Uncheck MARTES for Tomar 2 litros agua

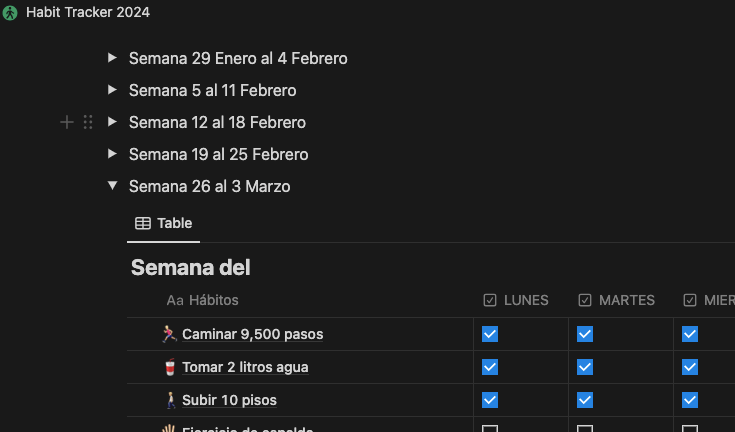[x=585, y=367]
